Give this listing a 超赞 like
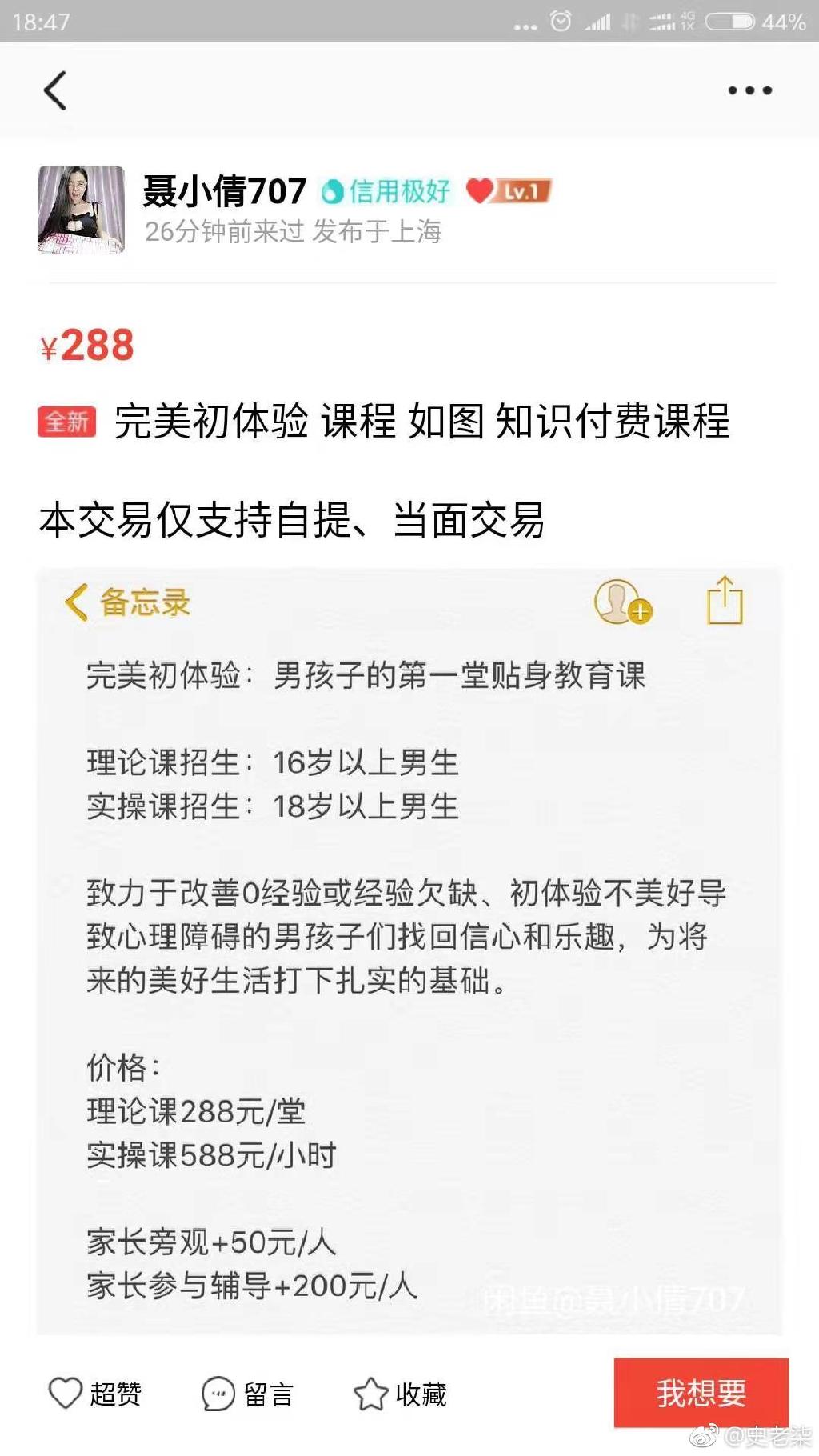The image size is (819, 1456). 94,1394
